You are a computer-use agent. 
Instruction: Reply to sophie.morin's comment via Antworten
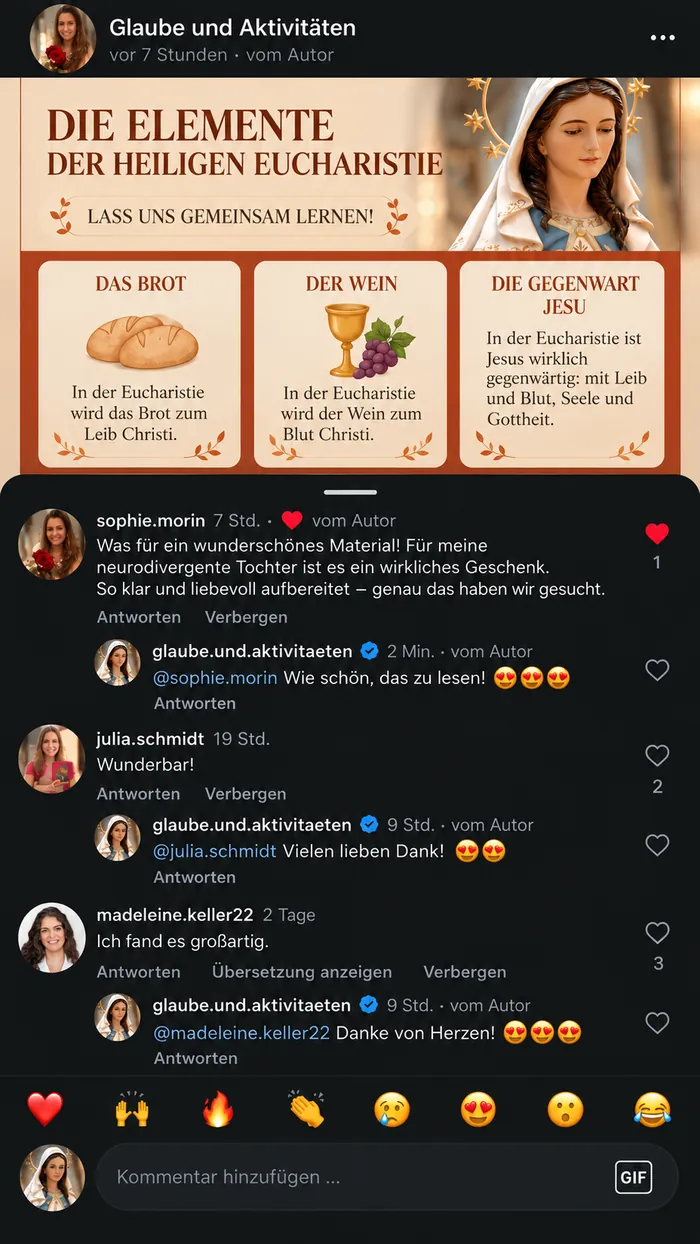click(x=139, y=617)
